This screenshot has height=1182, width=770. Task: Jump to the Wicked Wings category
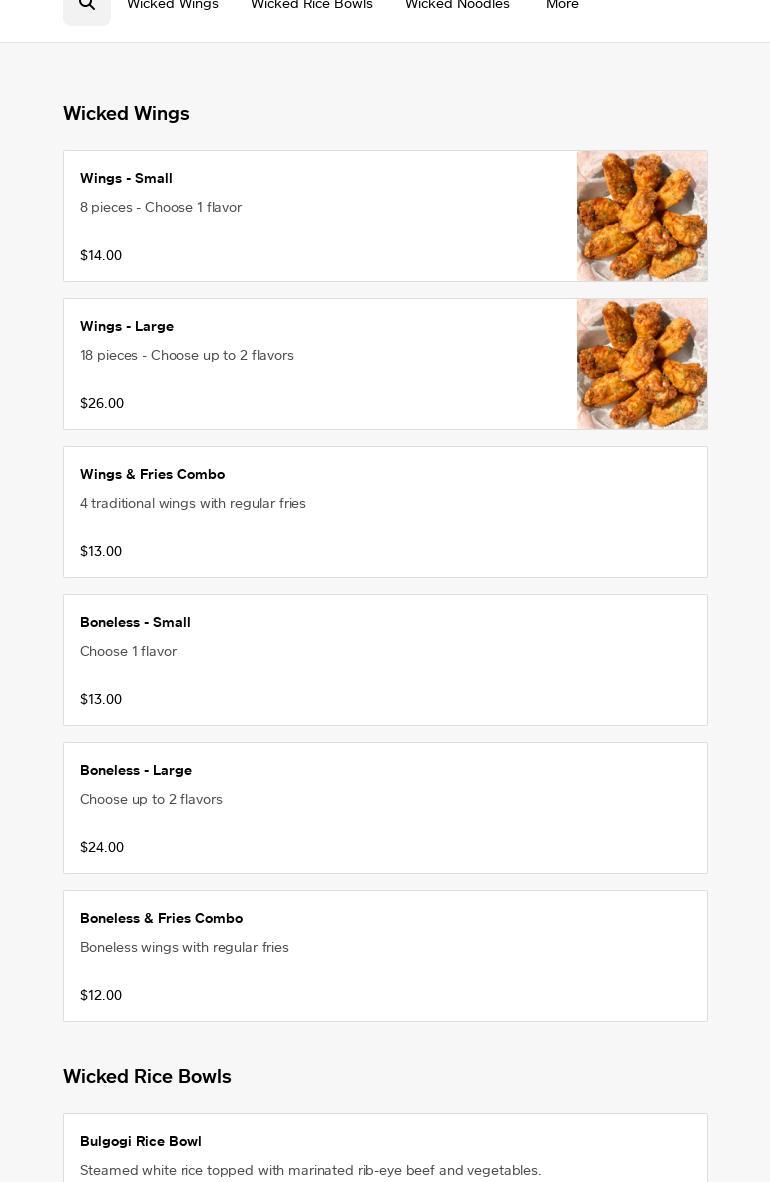[172, 5]
